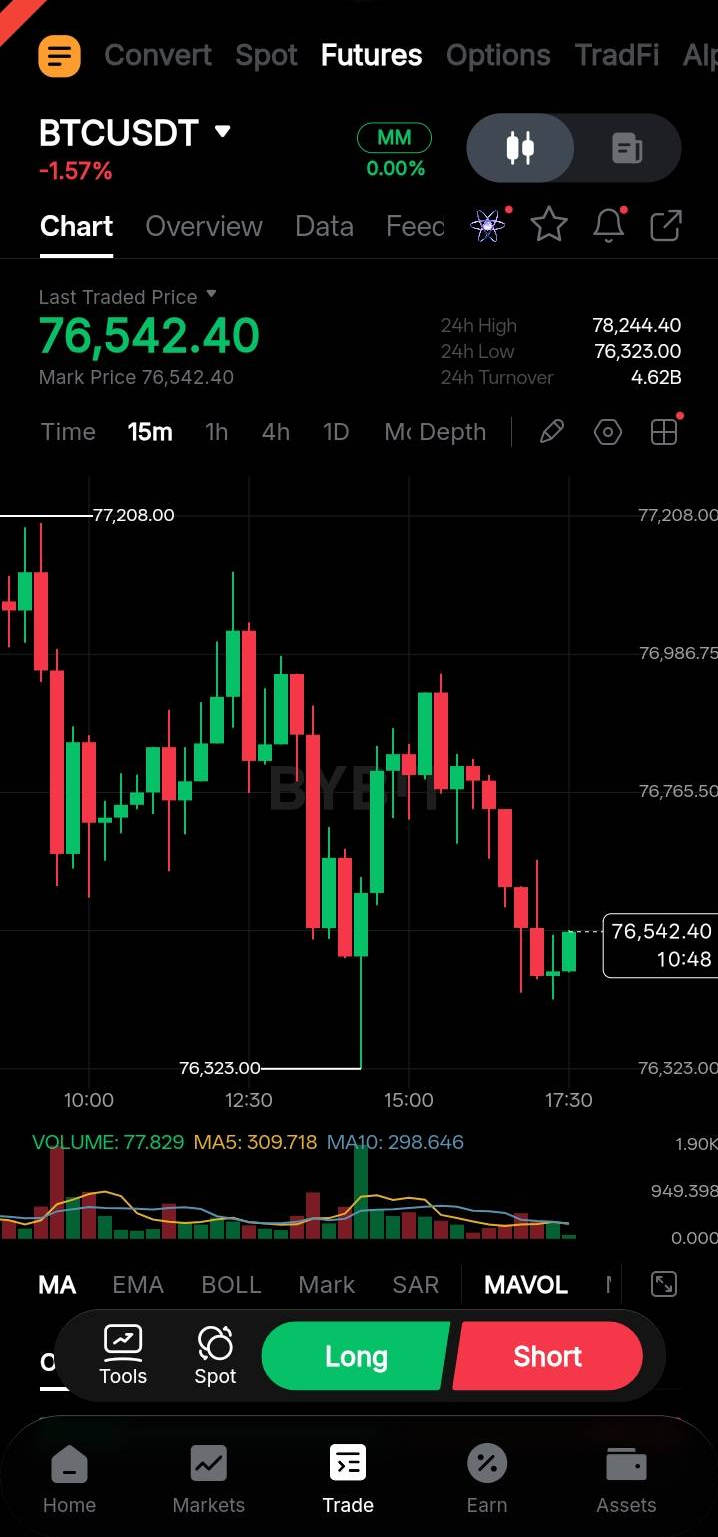Open the drawing pencil tool
Viewport: 718px width, 1537px height.
tap(552, 432)
